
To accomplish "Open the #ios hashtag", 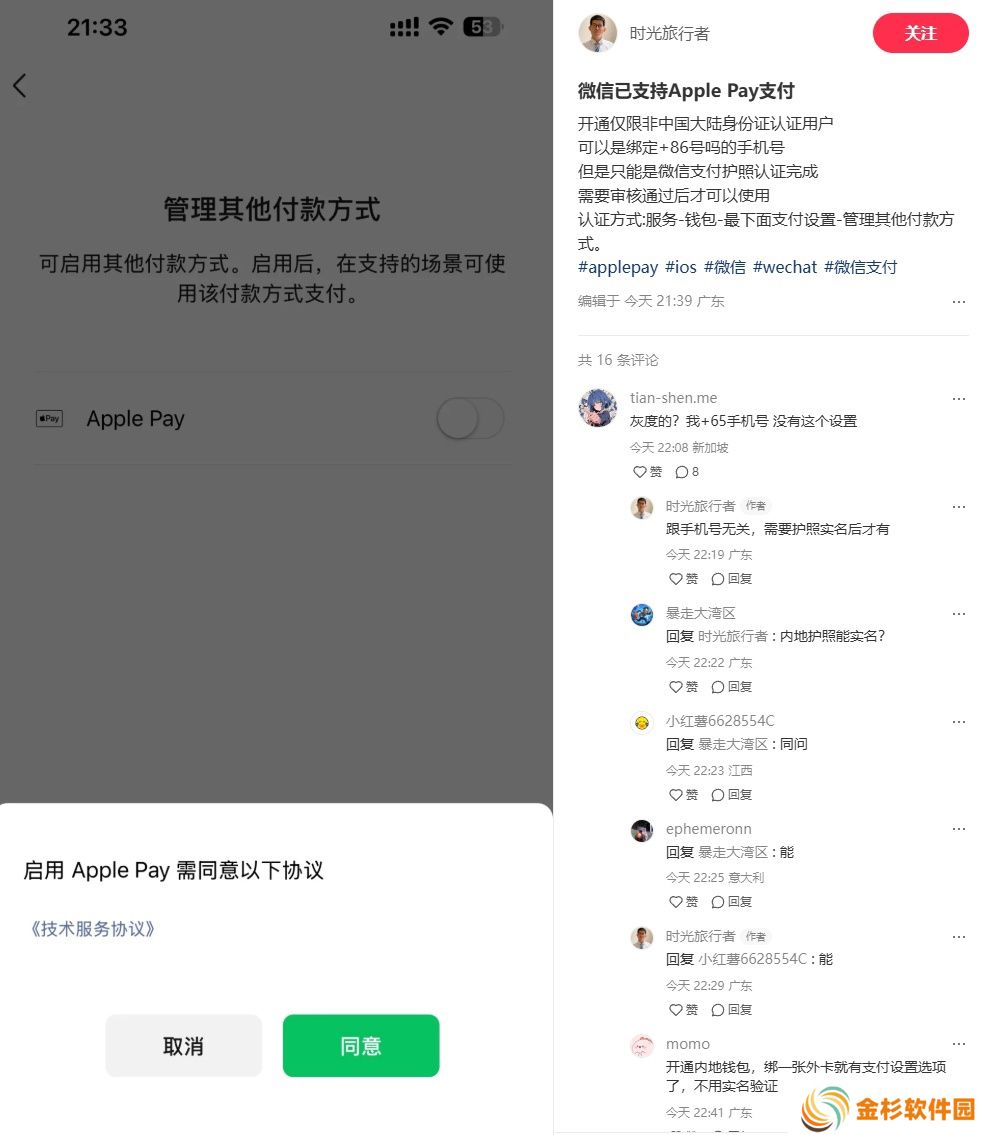I will tap(680, 267).
